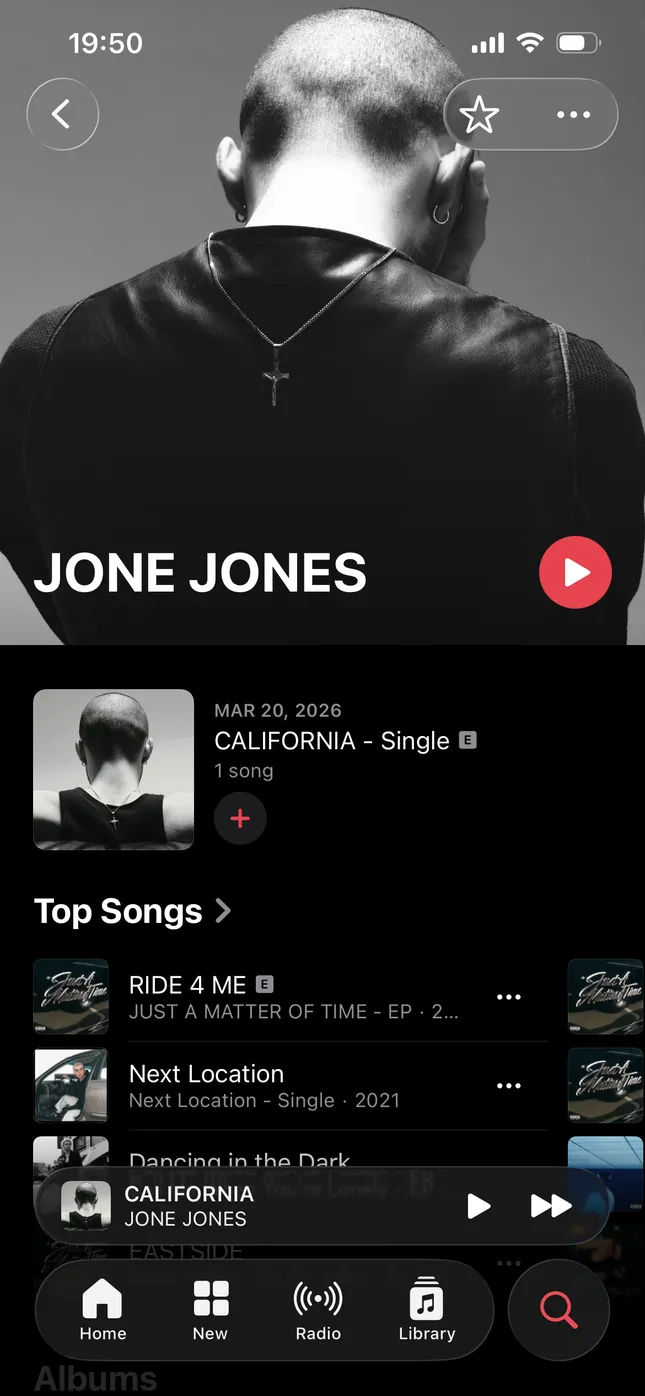The image size is (645, 1396).
Task: Switch to the Library tab
Action: point(426,1311)
